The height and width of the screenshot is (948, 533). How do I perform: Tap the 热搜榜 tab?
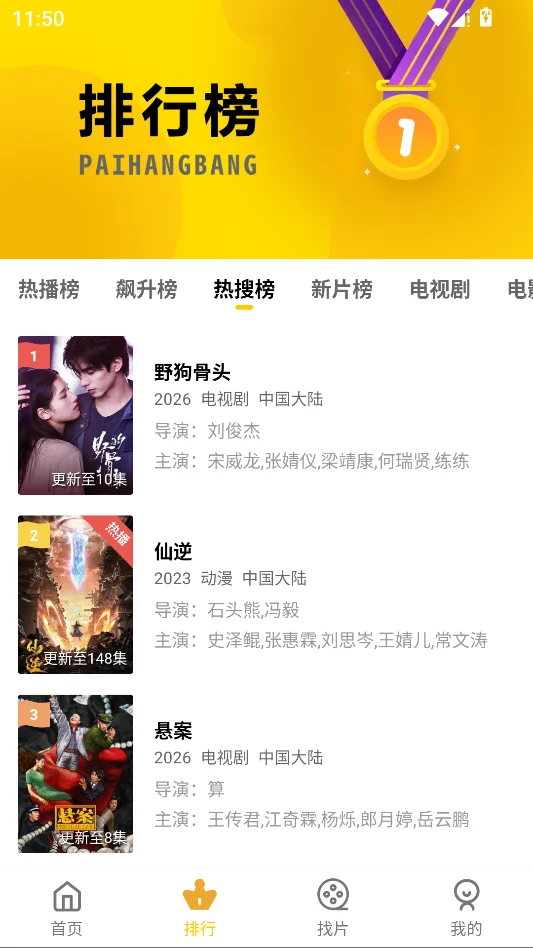click(244, 290)
